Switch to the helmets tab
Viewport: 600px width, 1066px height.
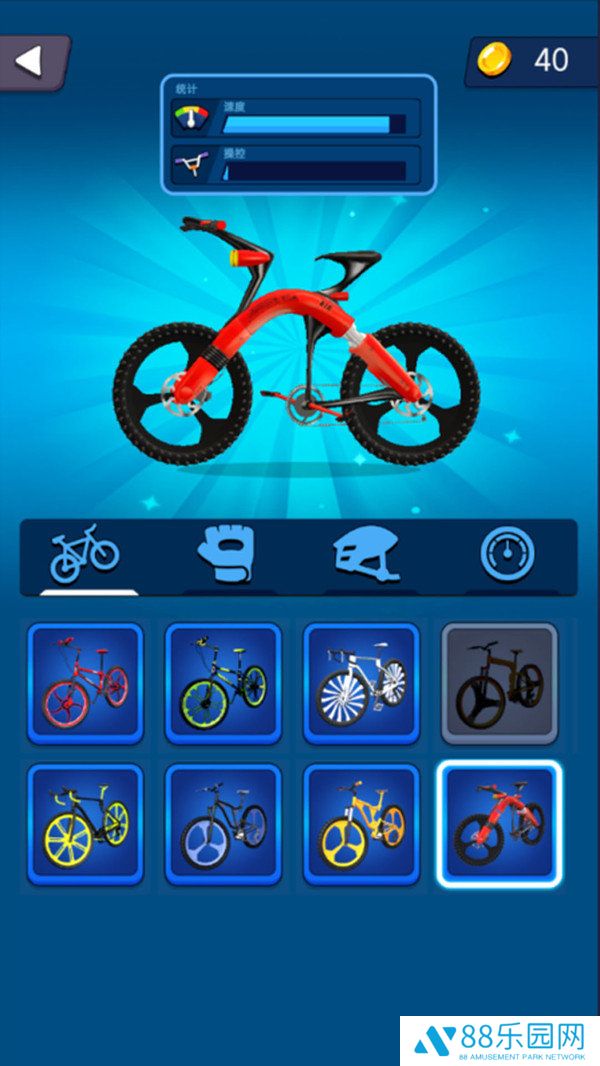[x=367, y=555]
